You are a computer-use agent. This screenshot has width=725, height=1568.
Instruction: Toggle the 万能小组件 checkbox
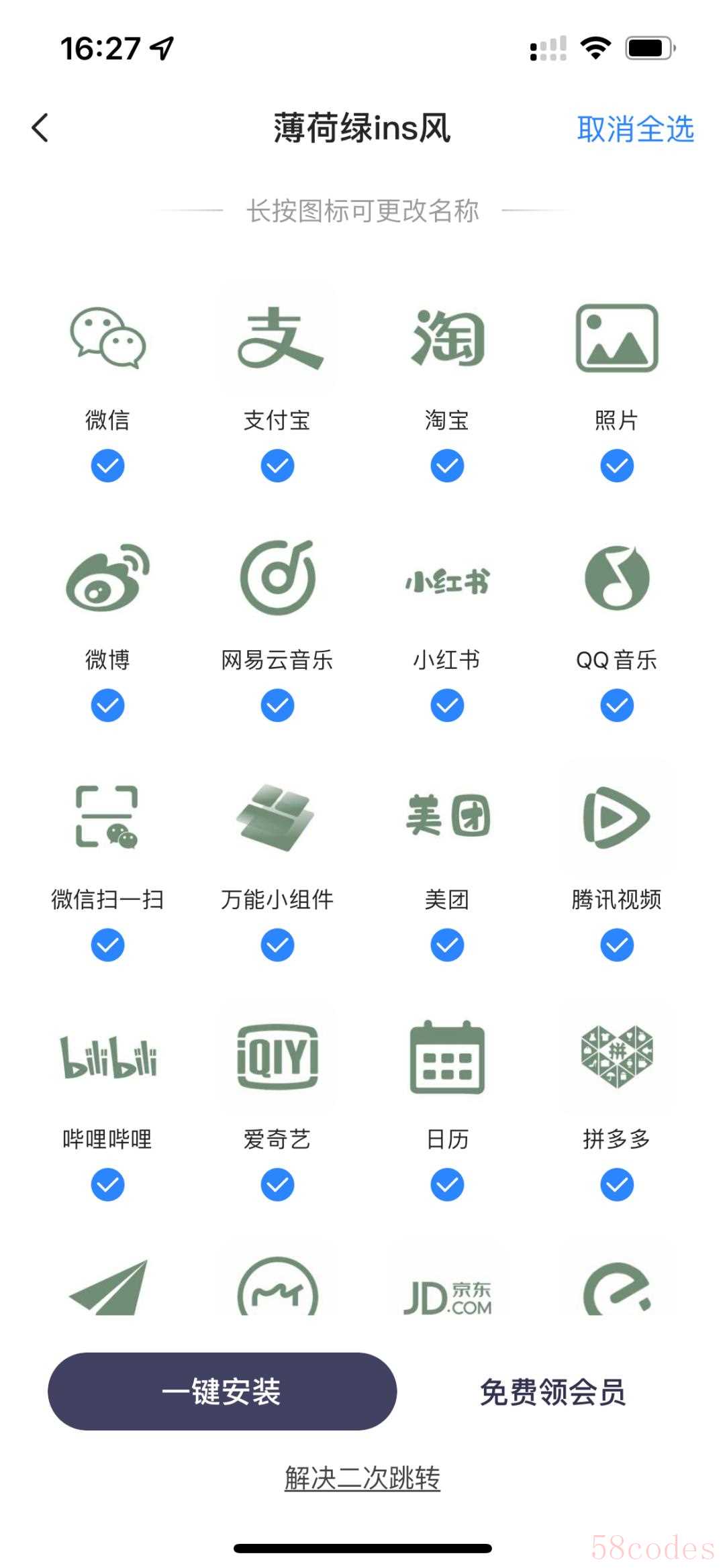coord(277,945)
